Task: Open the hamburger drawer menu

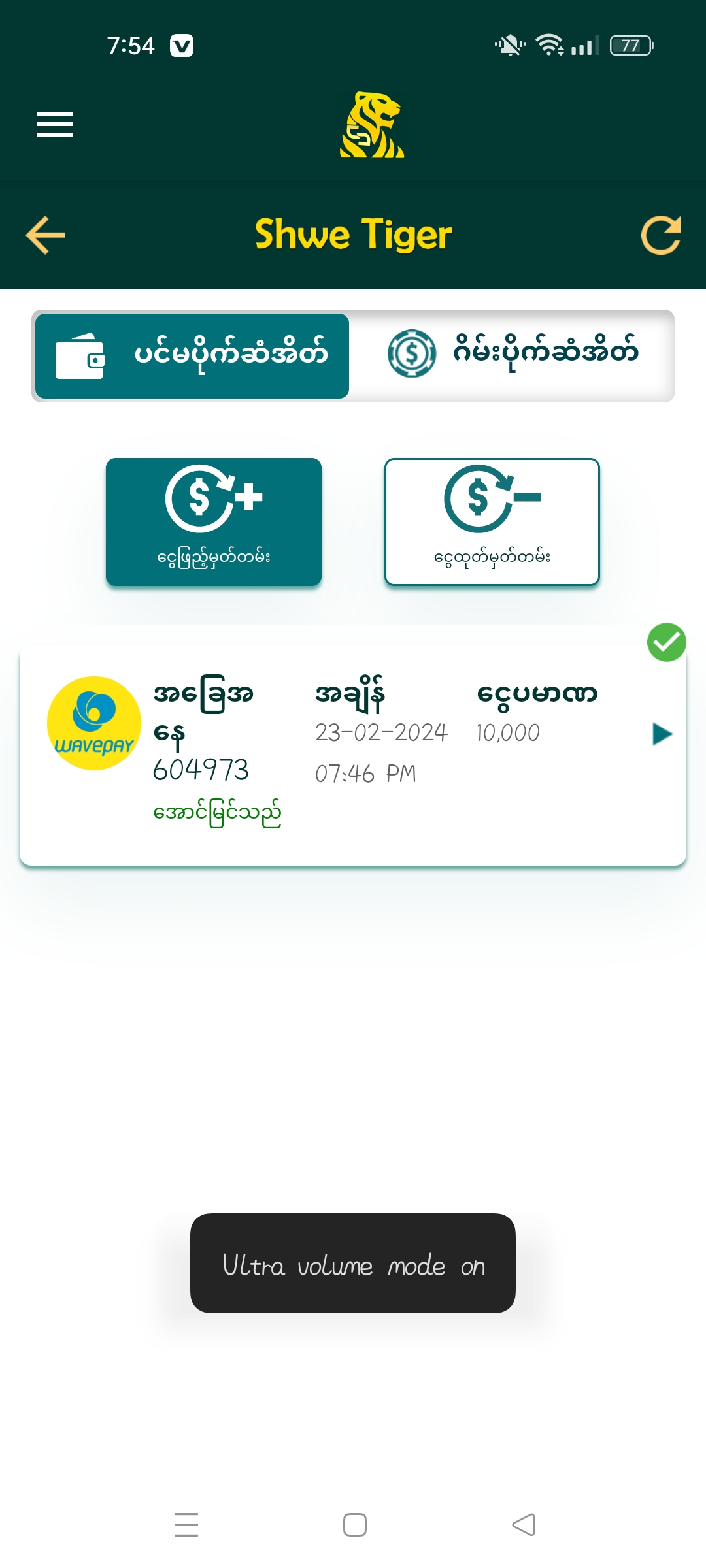Action: [55, 124]
